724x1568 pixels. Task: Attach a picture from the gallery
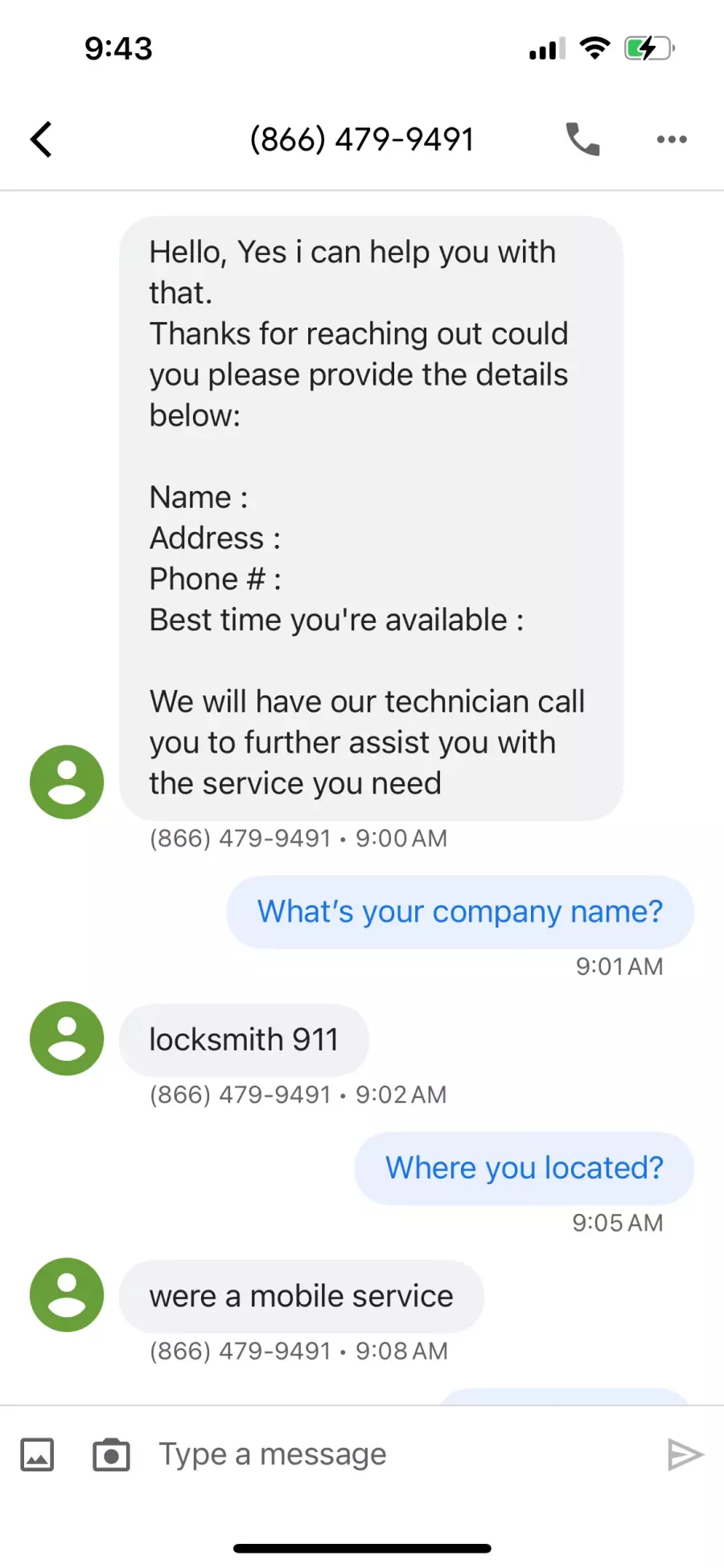(37, 1455)
